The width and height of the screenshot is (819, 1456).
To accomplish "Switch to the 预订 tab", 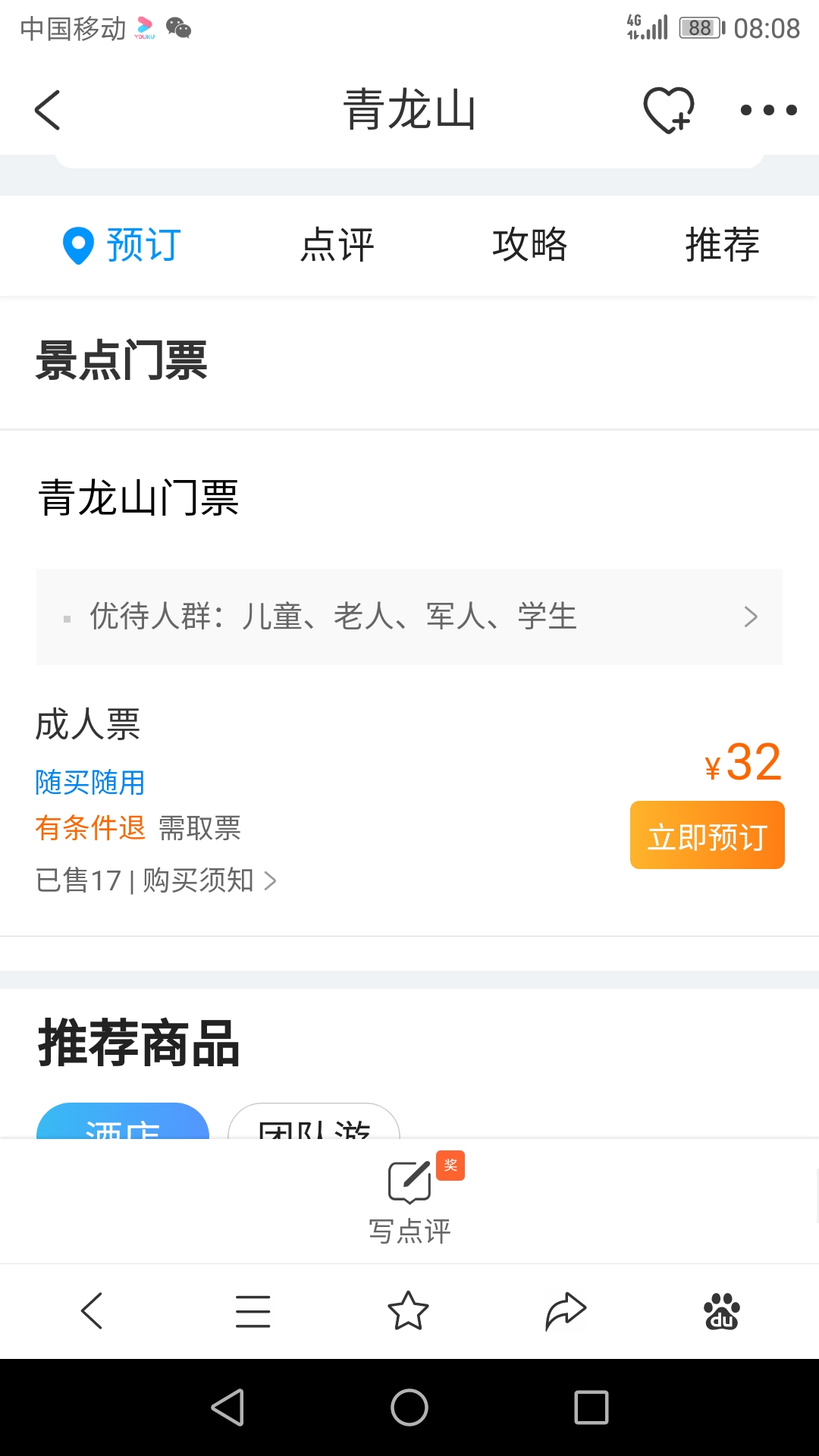I will (122, 245).
